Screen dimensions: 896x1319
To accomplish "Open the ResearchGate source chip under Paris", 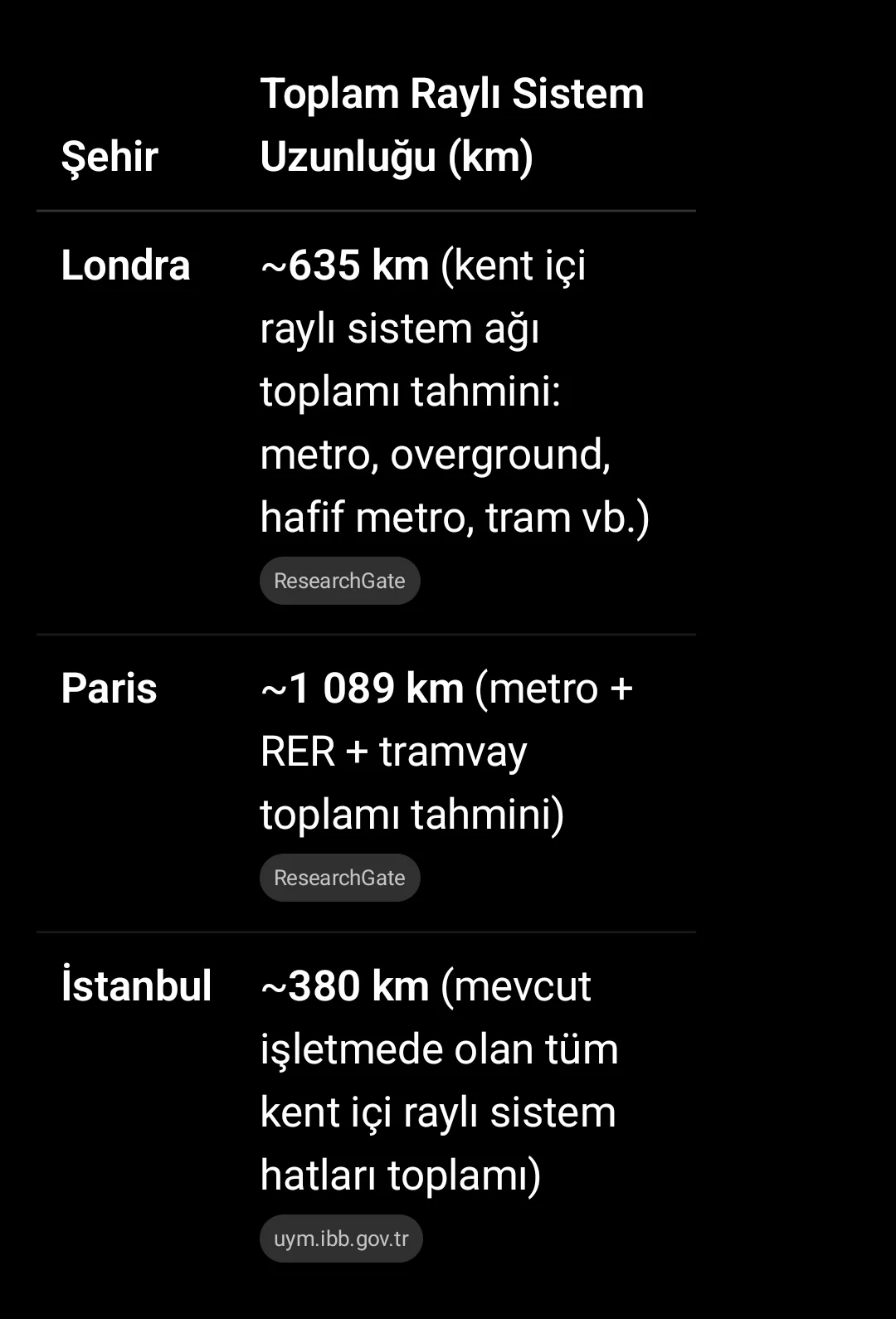I will click(x=339, y=878).
